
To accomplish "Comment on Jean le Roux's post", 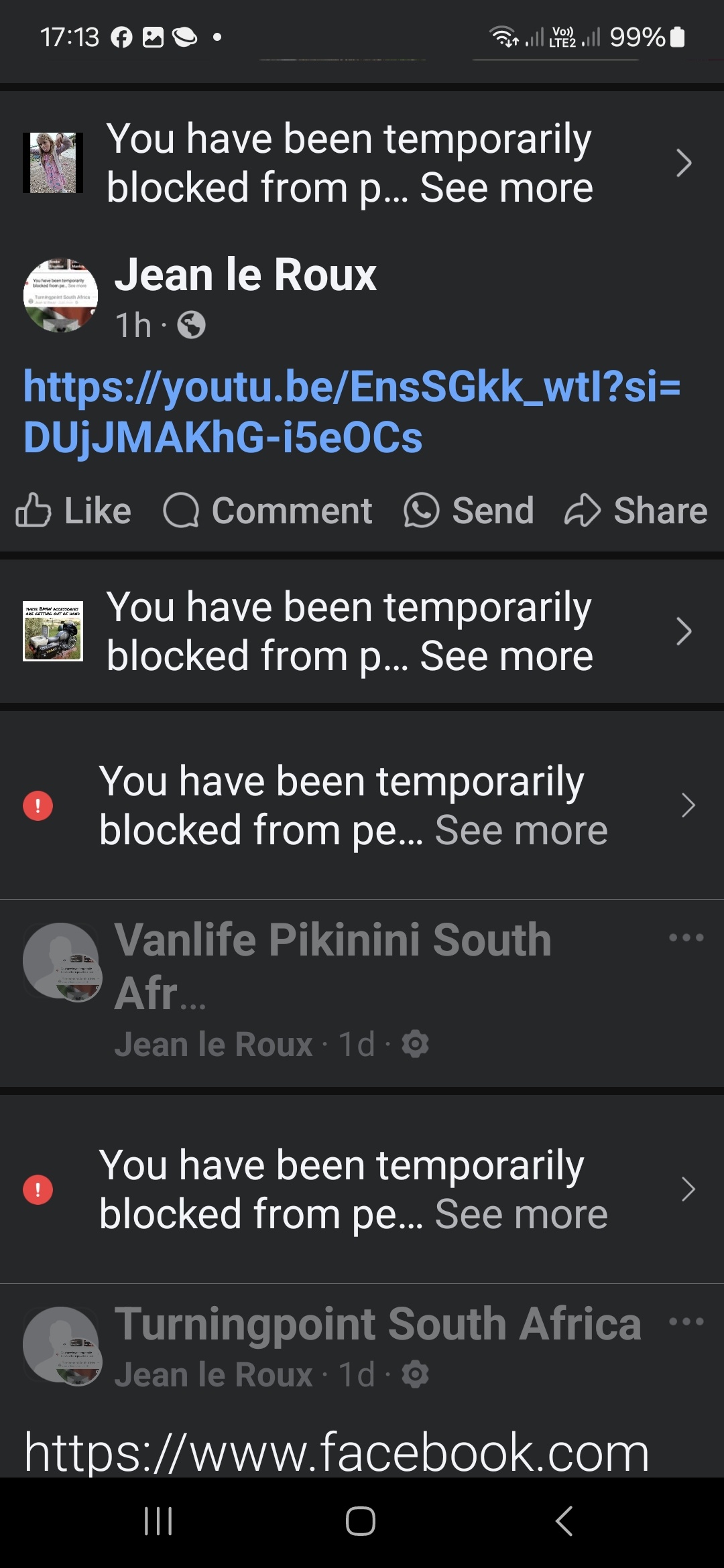I will pyautogui.click(x=267, y=511).
